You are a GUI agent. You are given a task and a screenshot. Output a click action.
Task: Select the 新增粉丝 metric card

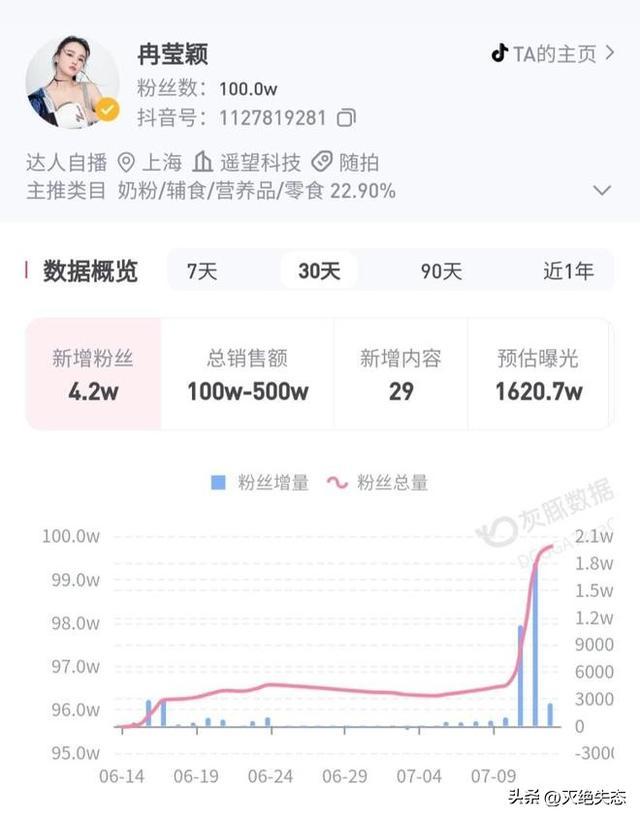94,374
